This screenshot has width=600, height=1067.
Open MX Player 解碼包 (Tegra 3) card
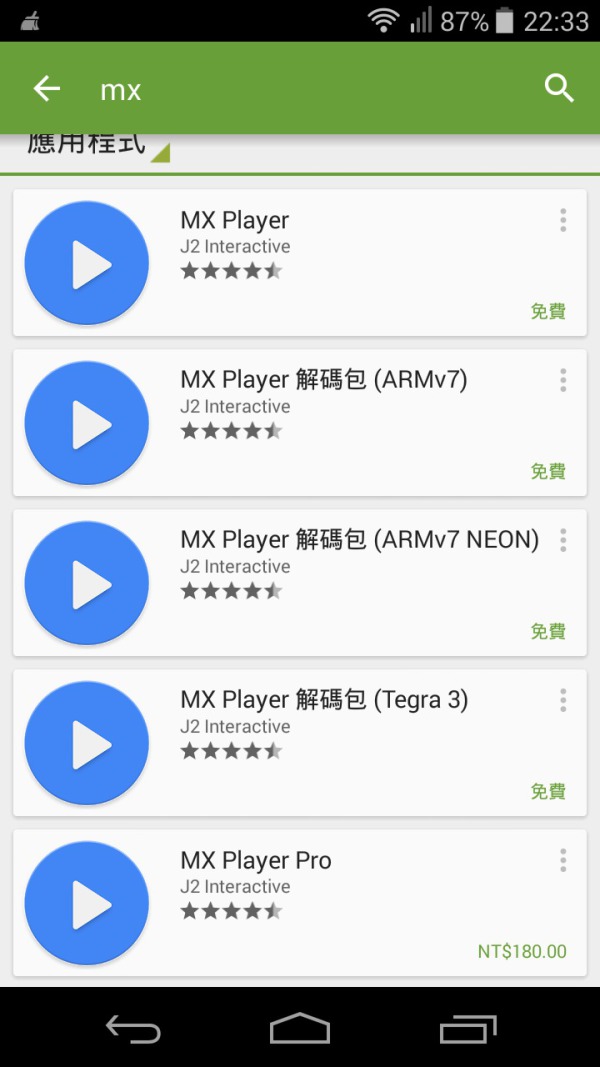pyautogui.click(x=300, y=742)
